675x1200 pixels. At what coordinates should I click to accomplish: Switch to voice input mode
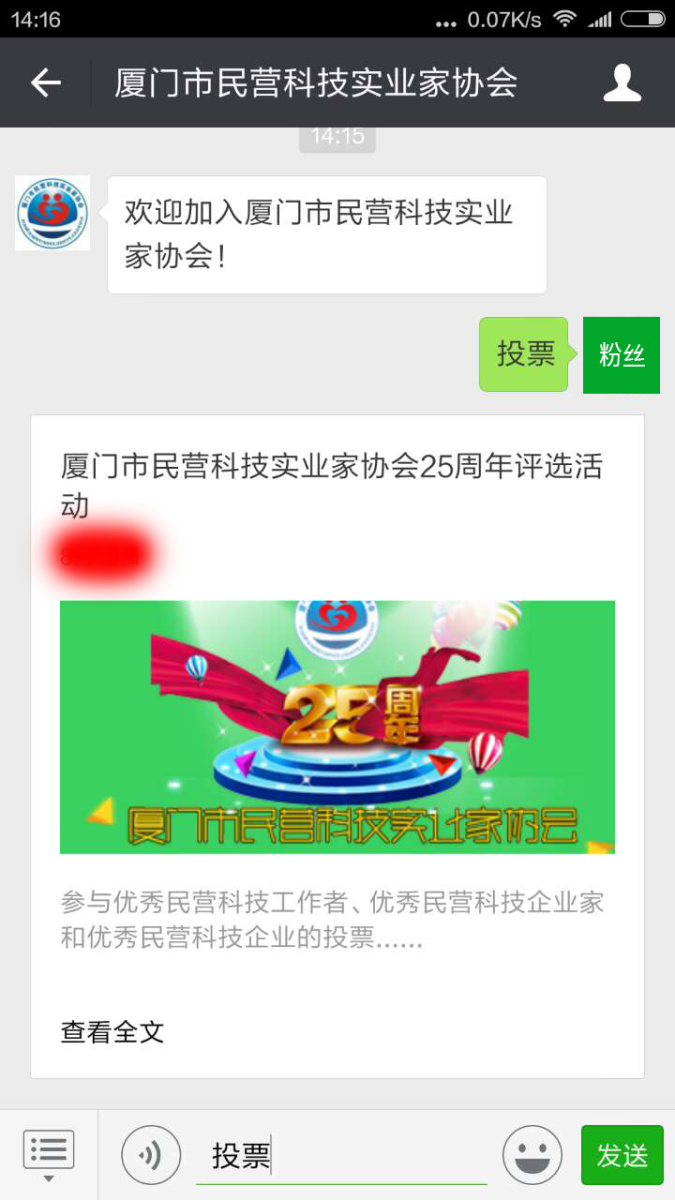151,1155
